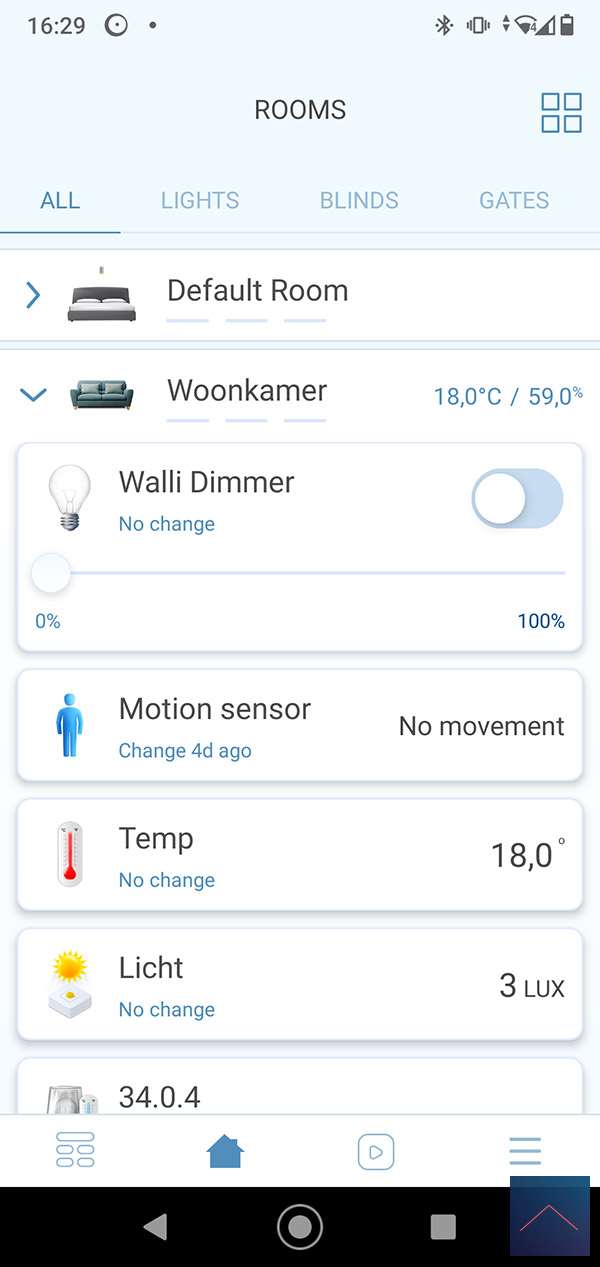This screenshot has height=1267, width=600.
Task: Turn on the Walli Dimmer switch
Action: point(516,498)
